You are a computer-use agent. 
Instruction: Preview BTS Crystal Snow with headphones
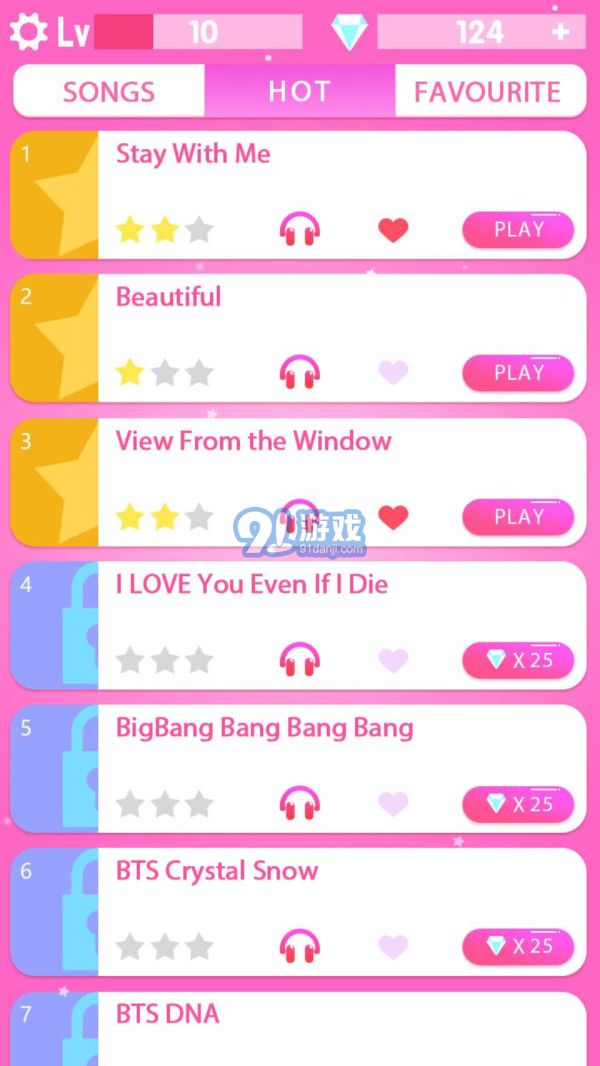[x=299, y=946]
